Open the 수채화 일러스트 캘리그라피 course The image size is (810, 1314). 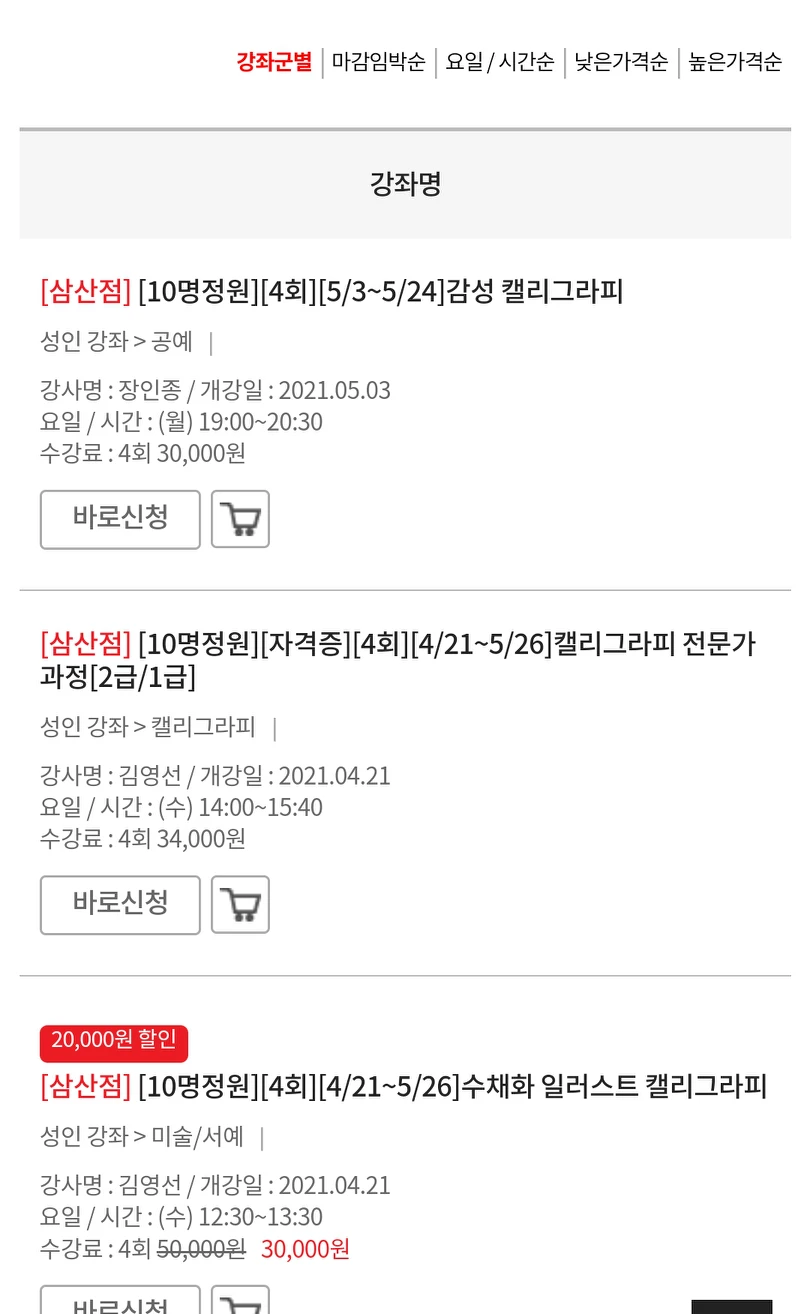(x=403, y=1086)
